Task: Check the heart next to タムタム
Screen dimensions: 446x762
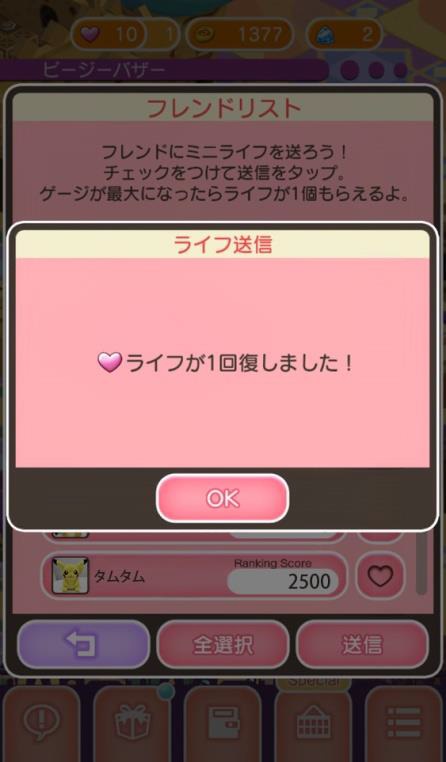Action: tap(380, 576)
